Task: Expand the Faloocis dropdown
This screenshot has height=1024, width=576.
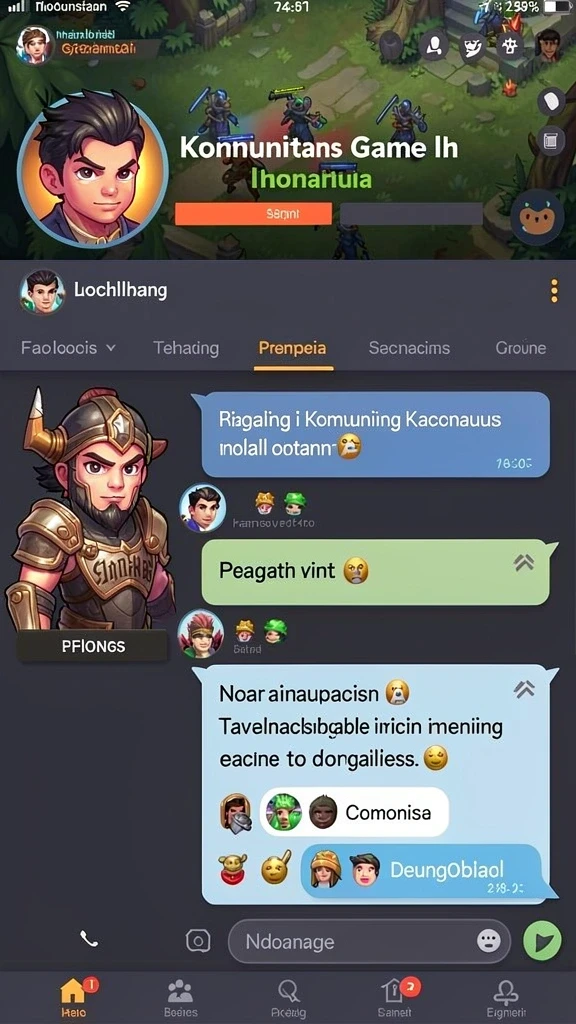Action: pyautogui.click(x=68, y=348)
